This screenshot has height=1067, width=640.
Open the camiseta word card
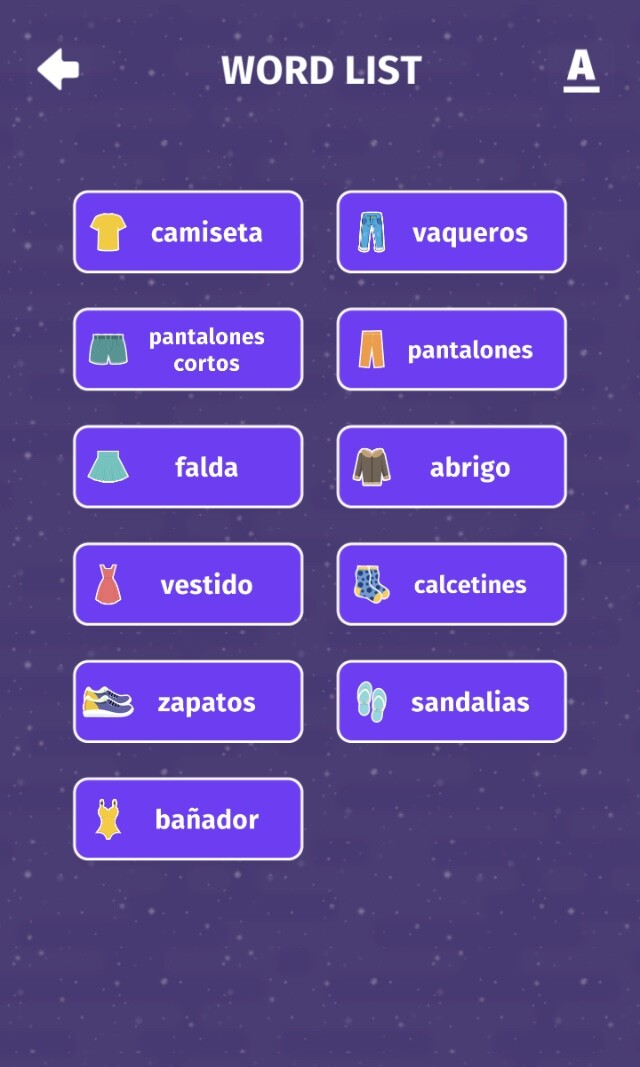tap(188, 232)
